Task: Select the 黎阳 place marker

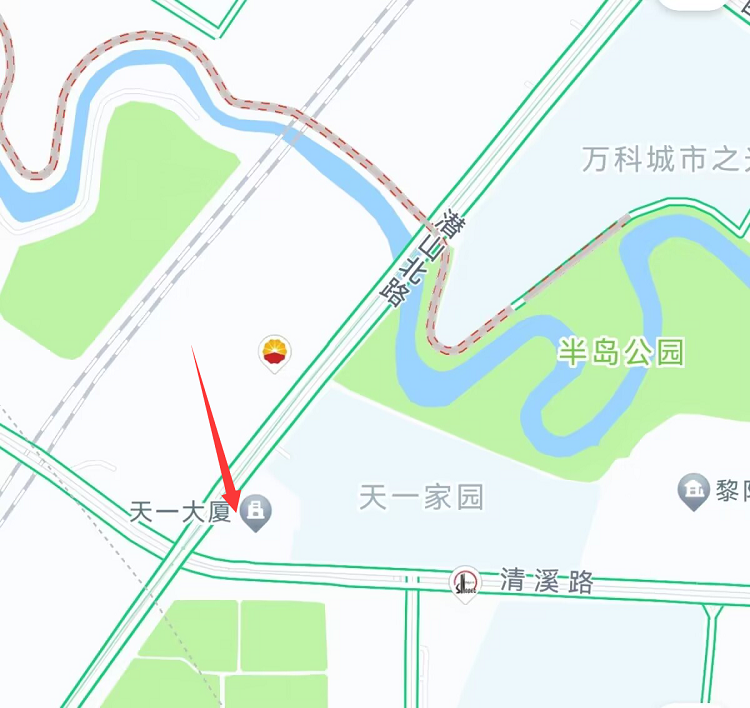Action: (692, 490)
